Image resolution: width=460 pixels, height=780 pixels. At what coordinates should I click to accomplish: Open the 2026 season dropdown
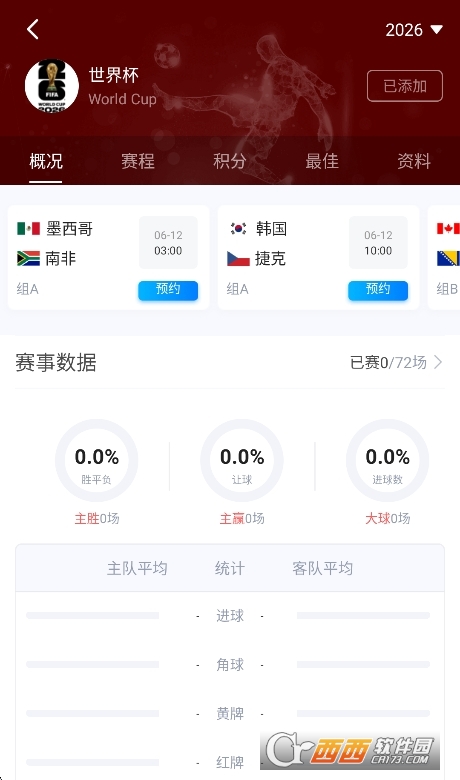pyautogui.click(x=414, y=30)
